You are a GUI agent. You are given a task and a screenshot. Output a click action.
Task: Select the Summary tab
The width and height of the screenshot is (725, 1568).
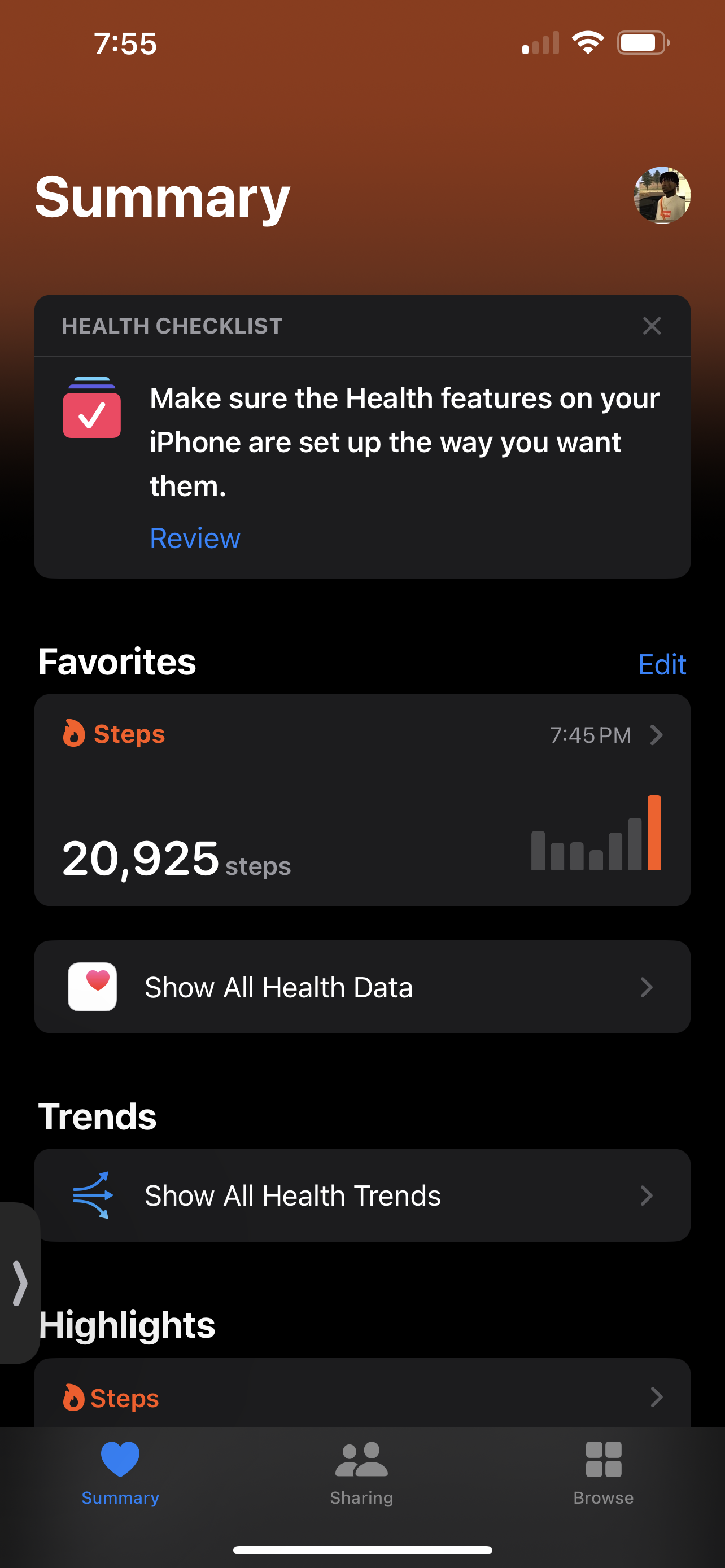[120, 1472]
